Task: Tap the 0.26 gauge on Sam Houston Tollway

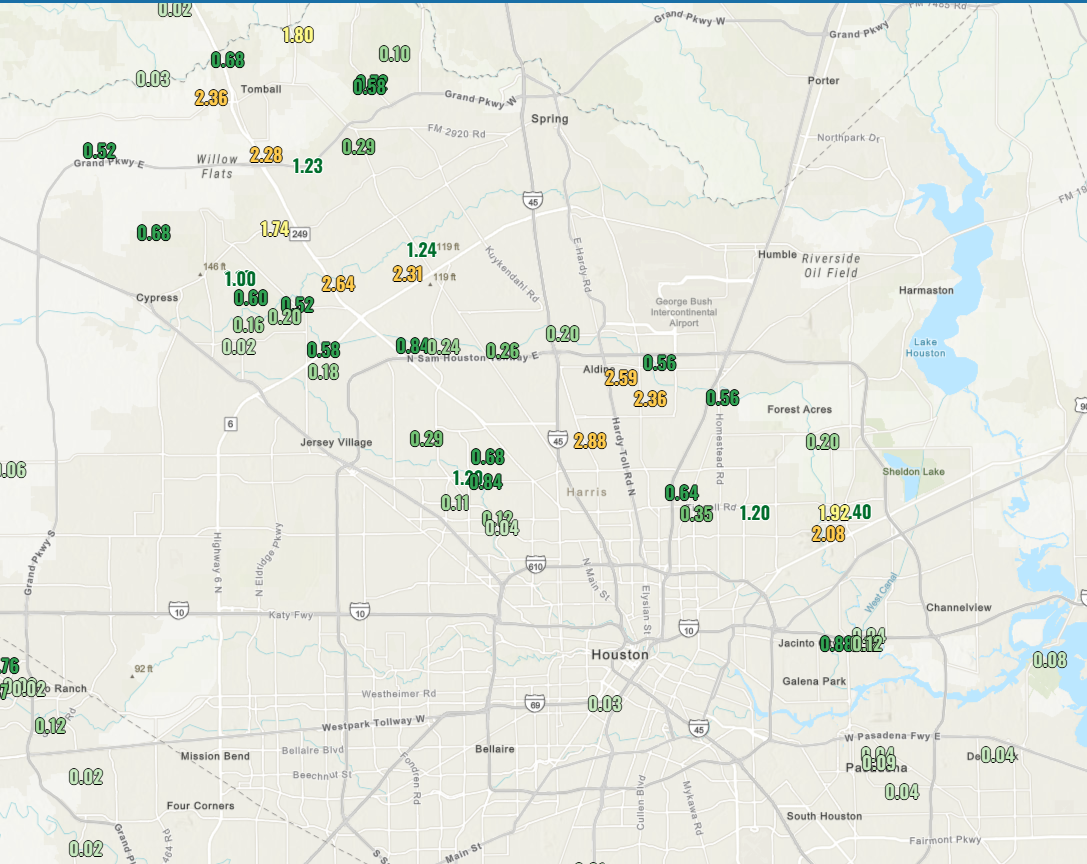Action: (503, 352)
